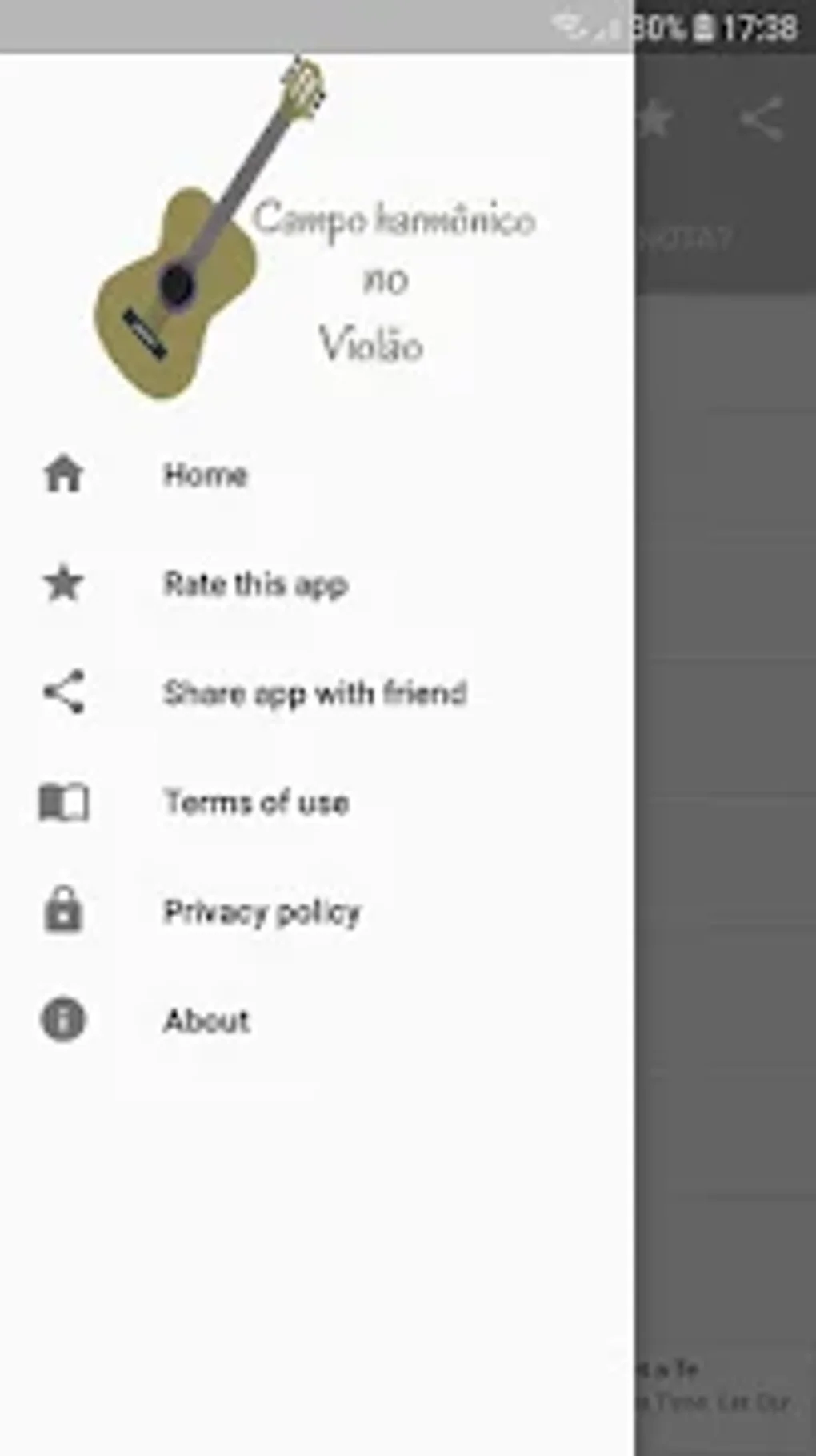Viewport: 816px width, 1456px height.
Task: Tap the share icon in the toolbar
Action: pyautogui.click(x=761, y=120)
